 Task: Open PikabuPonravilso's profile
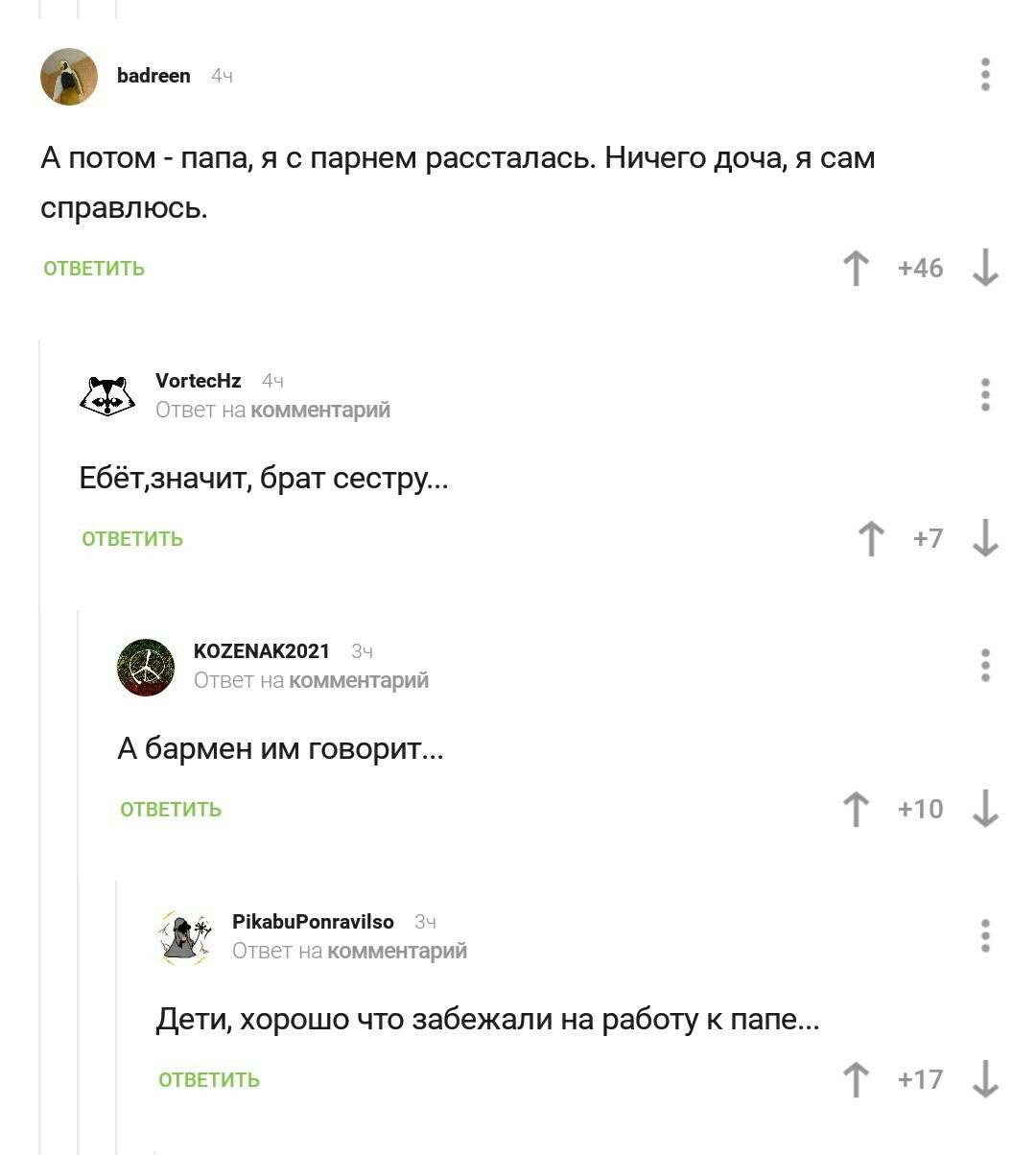tap(313, 922)
